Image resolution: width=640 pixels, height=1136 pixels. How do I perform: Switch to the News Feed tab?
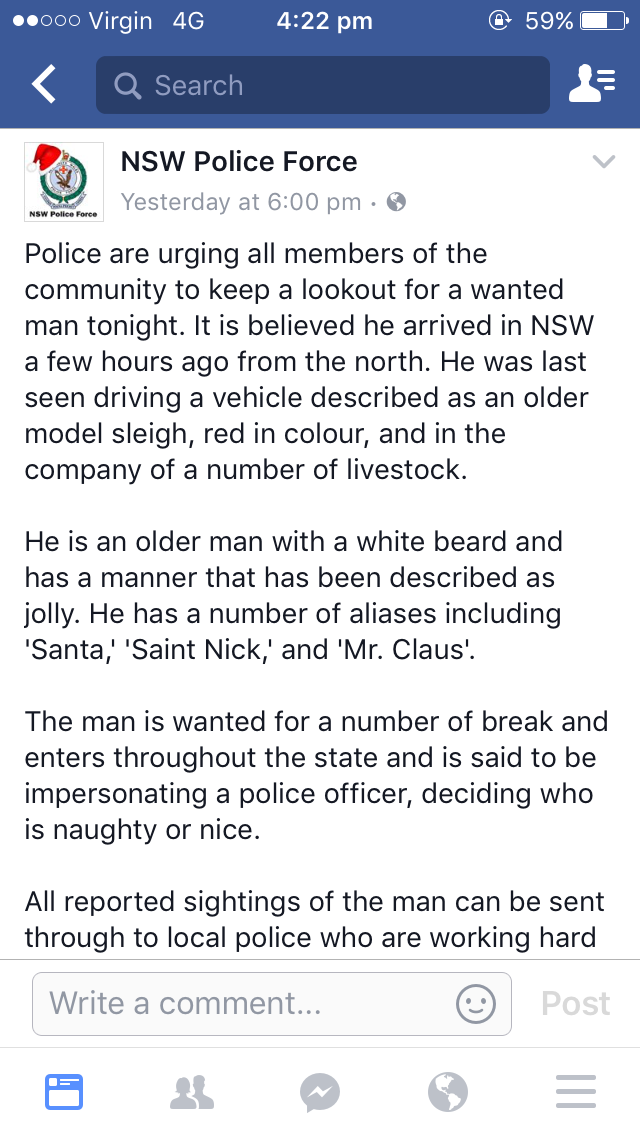64,1092
